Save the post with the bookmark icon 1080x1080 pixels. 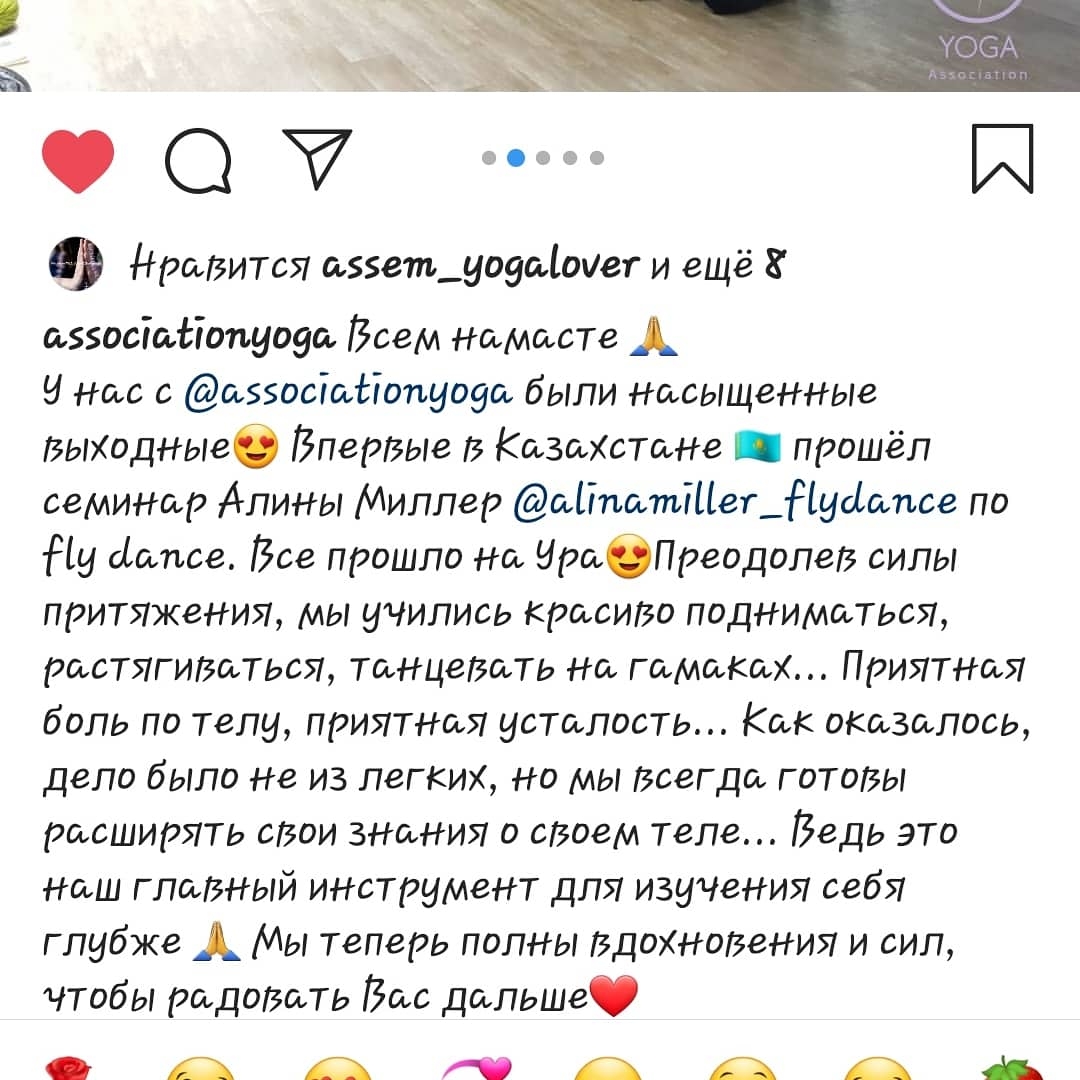tap(1002, 158)
